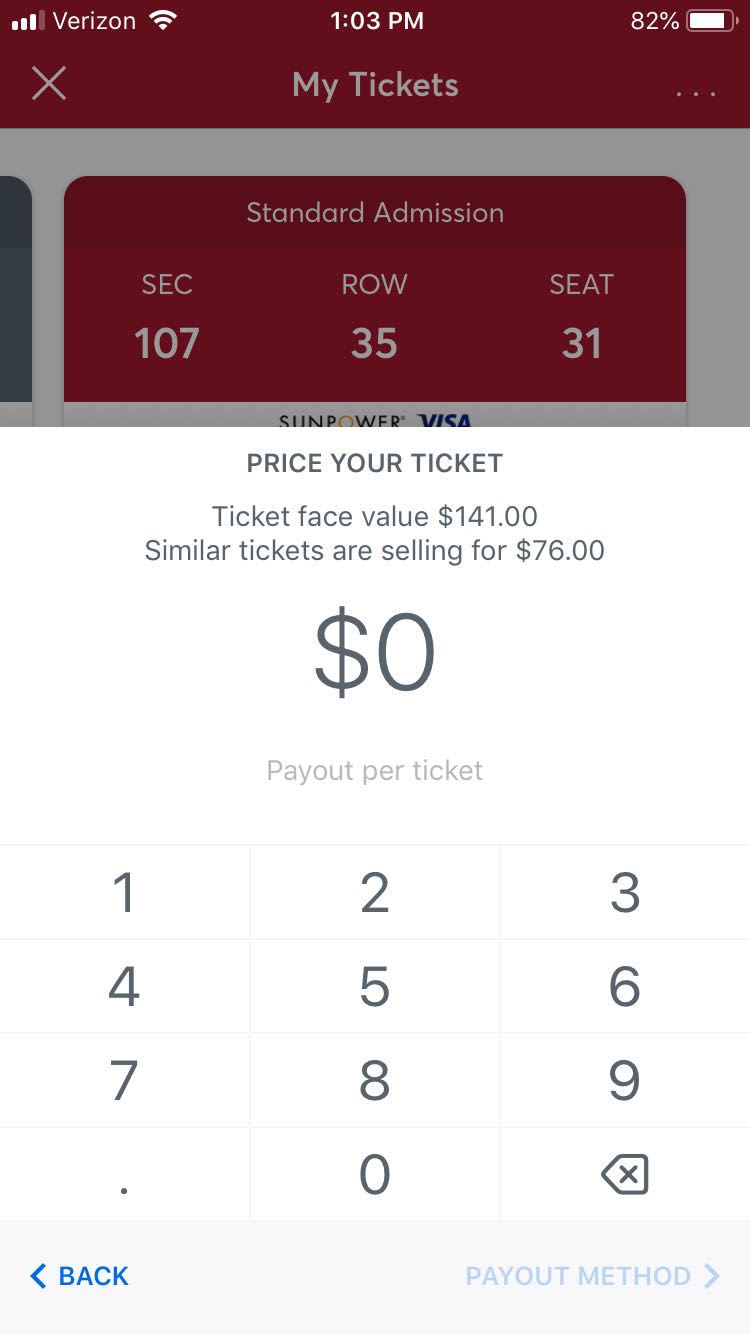This screenshot has width=750, height=1334.
Task: Close the My Tickets screen
Action: [x=48, y=84]
